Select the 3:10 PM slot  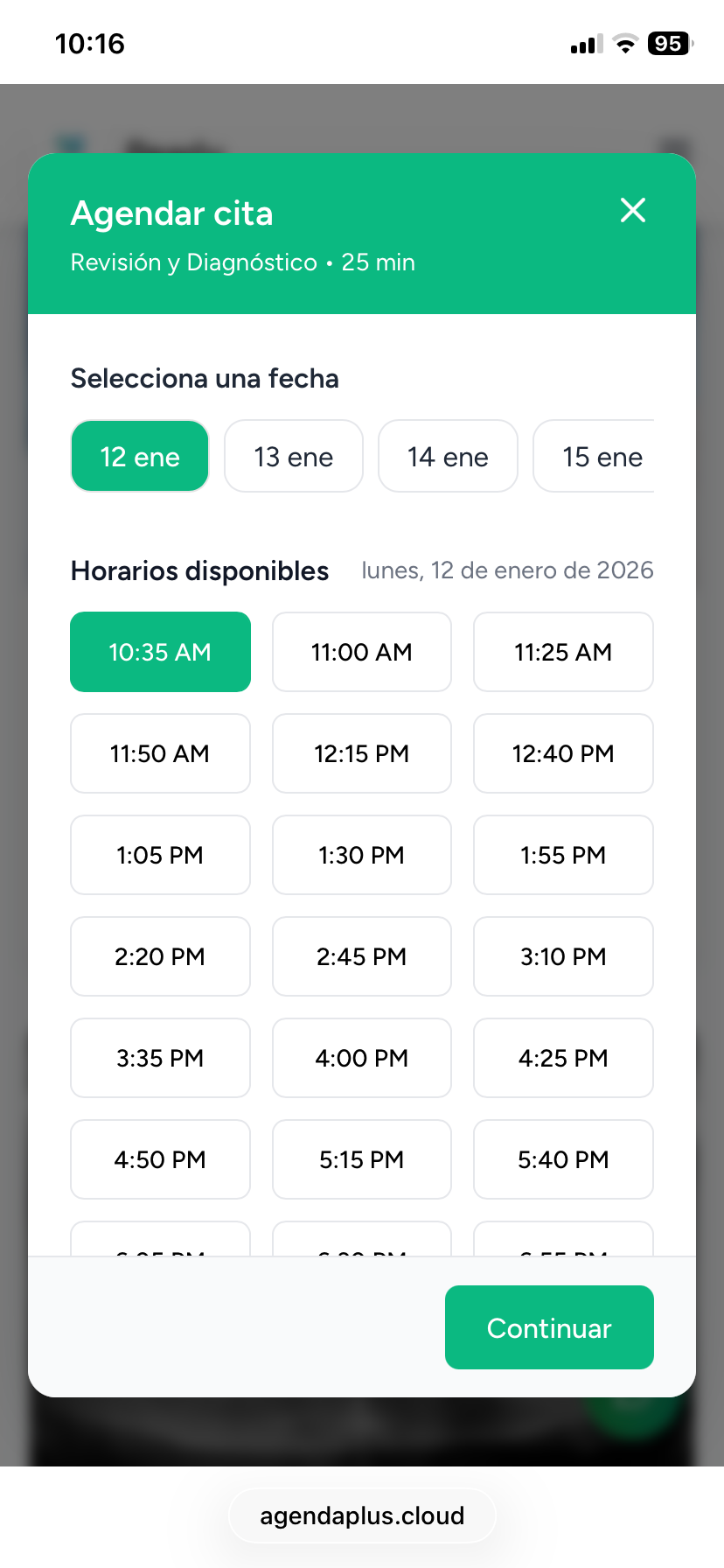coord(563,956)
